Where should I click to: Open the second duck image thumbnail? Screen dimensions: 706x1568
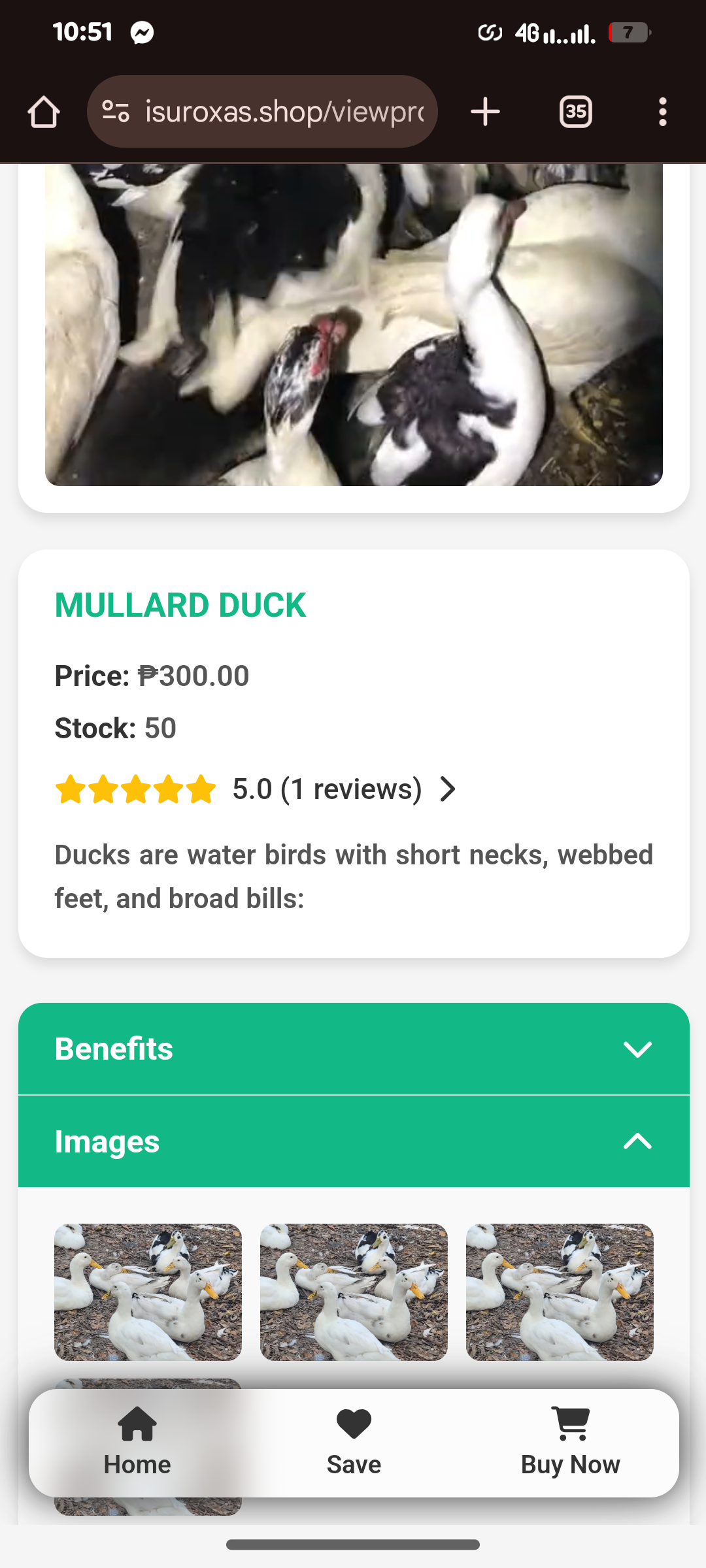tap(354, 1292)
